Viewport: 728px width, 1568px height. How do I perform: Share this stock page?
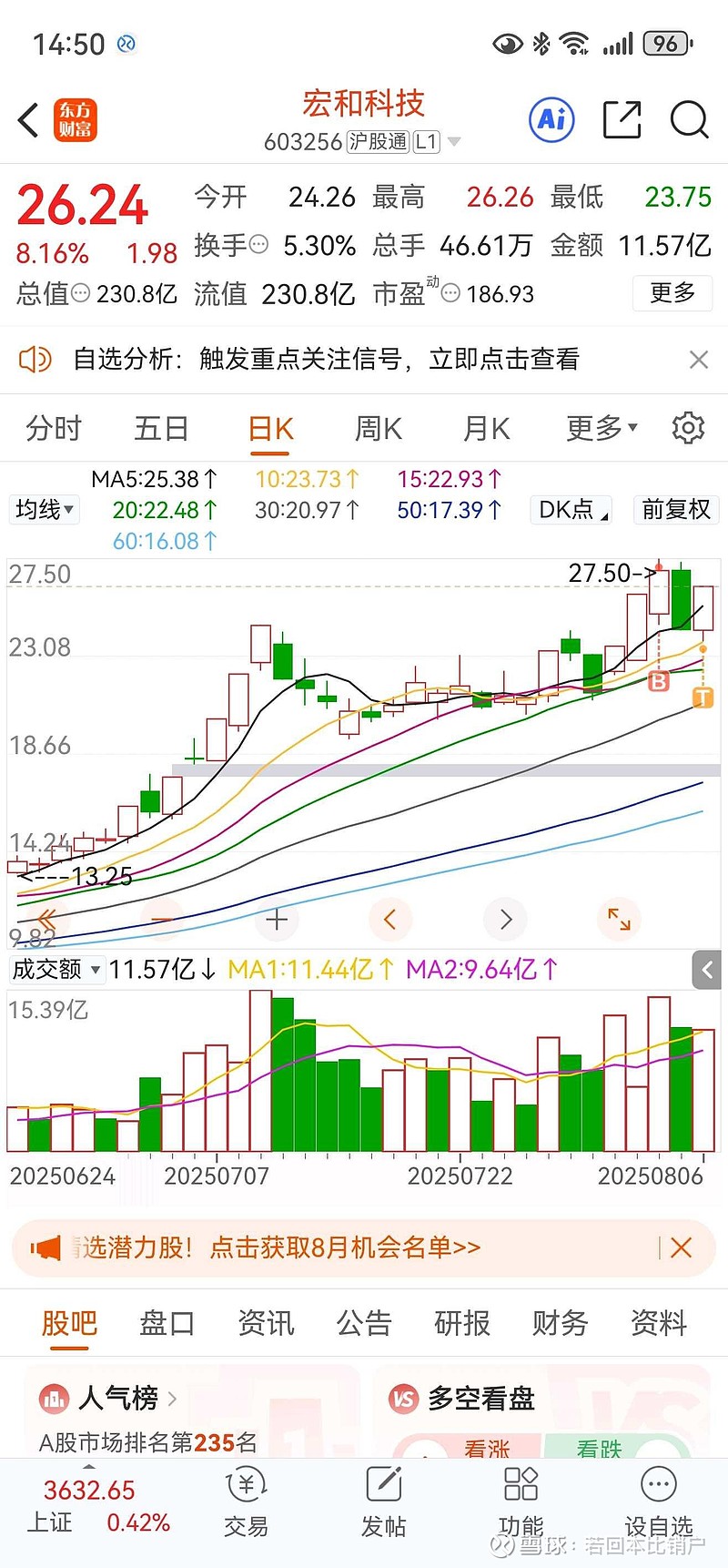click(x=622, y=120)
